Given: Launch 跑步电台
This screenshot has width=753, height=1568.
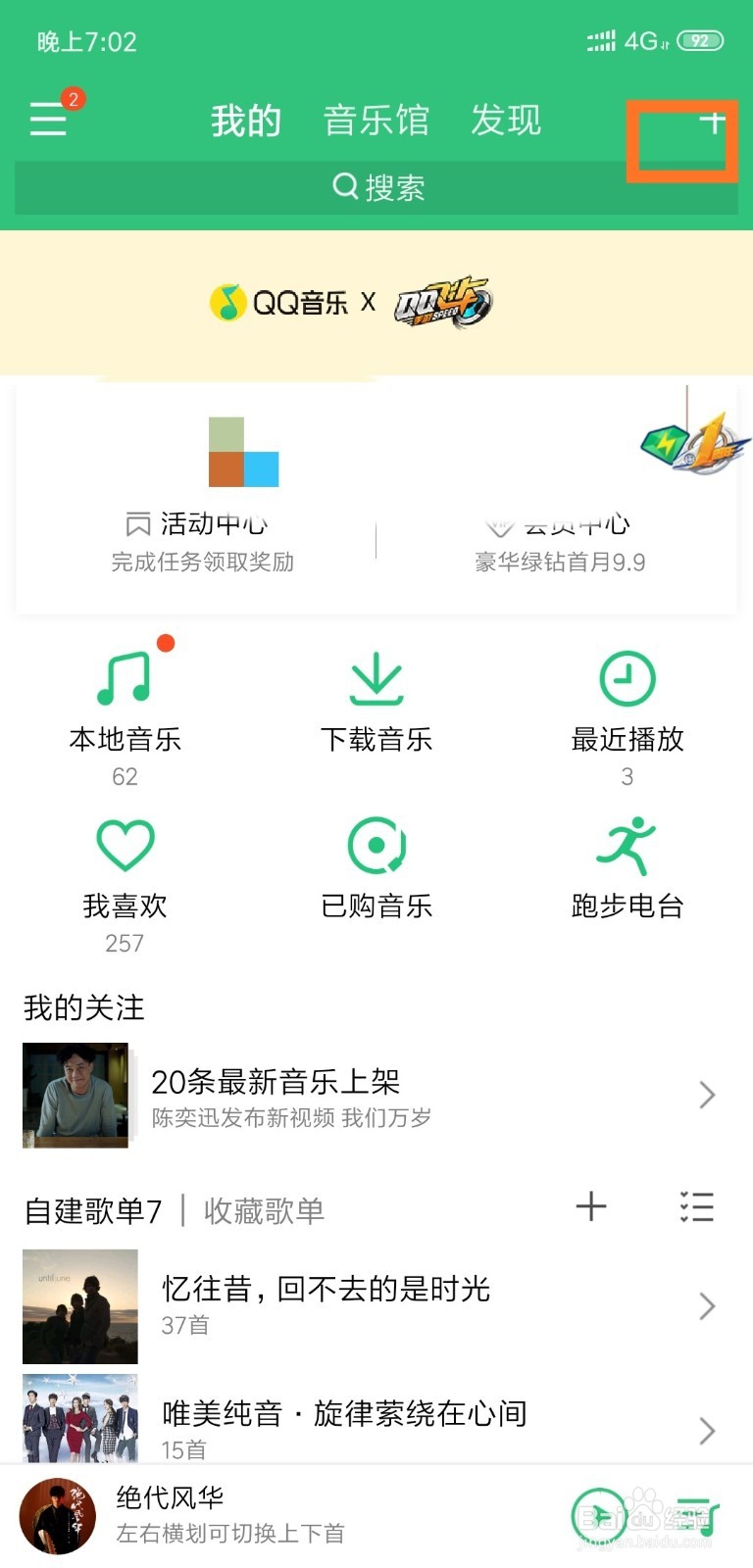Looking at the screenshot, I should click(x=627, y=868).
